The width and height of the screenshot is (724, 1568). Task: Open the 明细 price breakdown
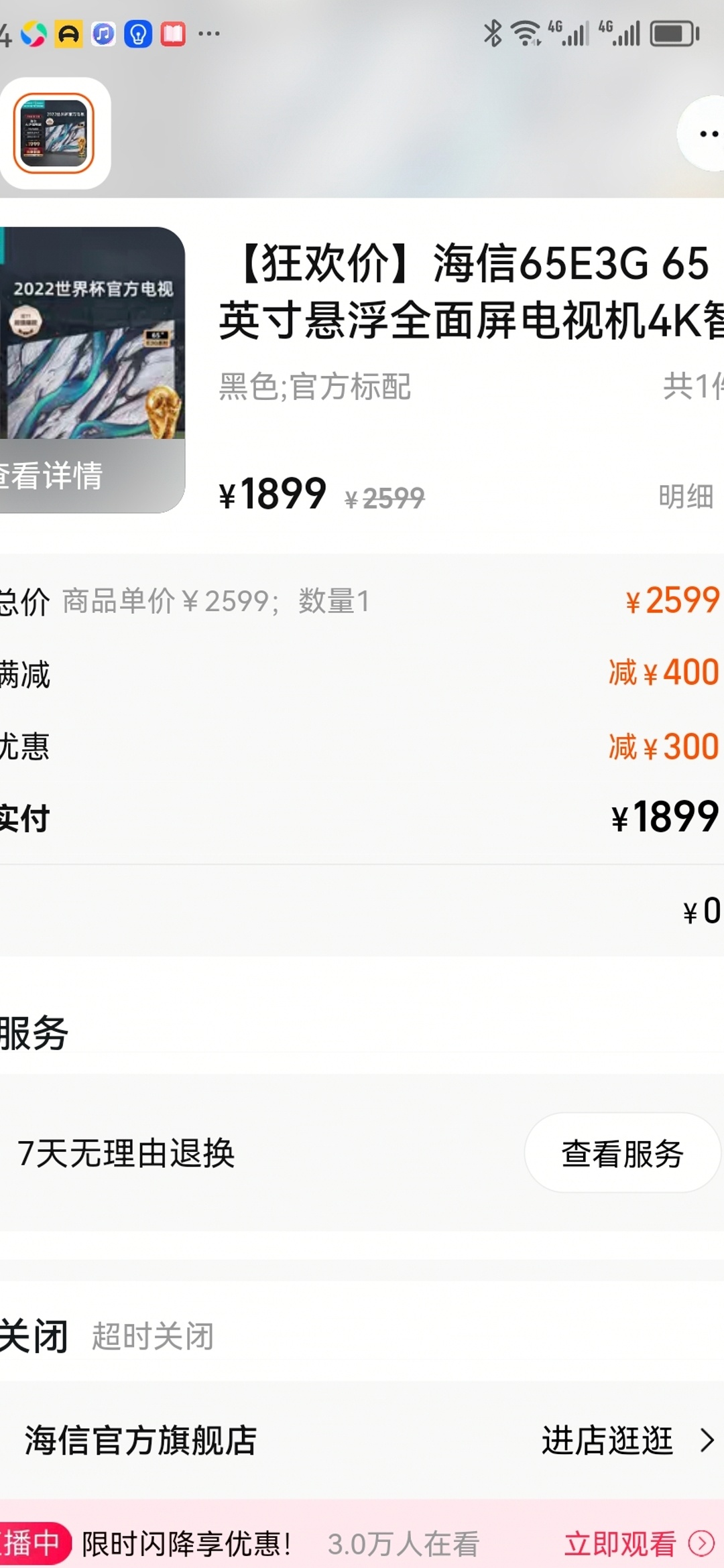685,497
